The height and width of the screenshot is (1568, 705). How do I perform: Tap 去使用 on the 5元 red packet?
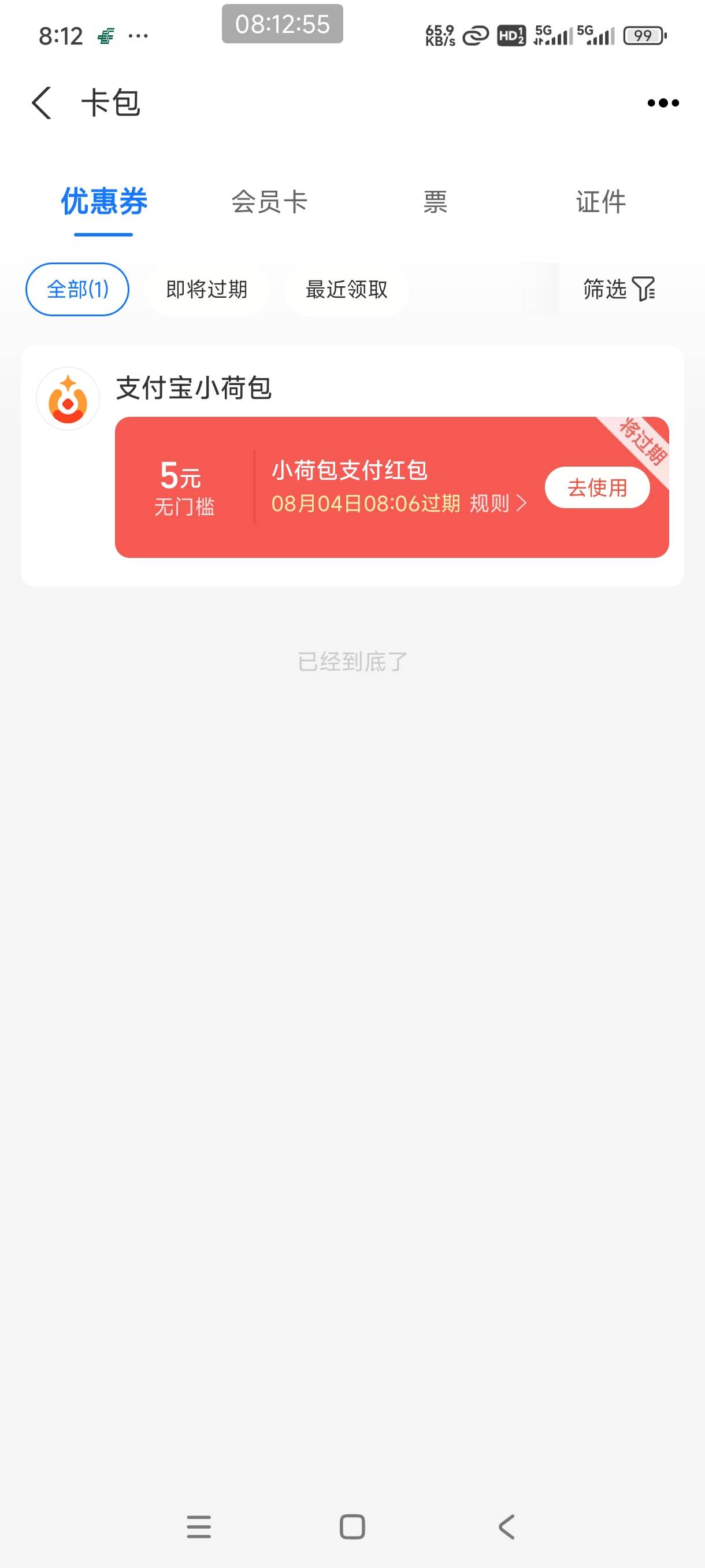598,487
